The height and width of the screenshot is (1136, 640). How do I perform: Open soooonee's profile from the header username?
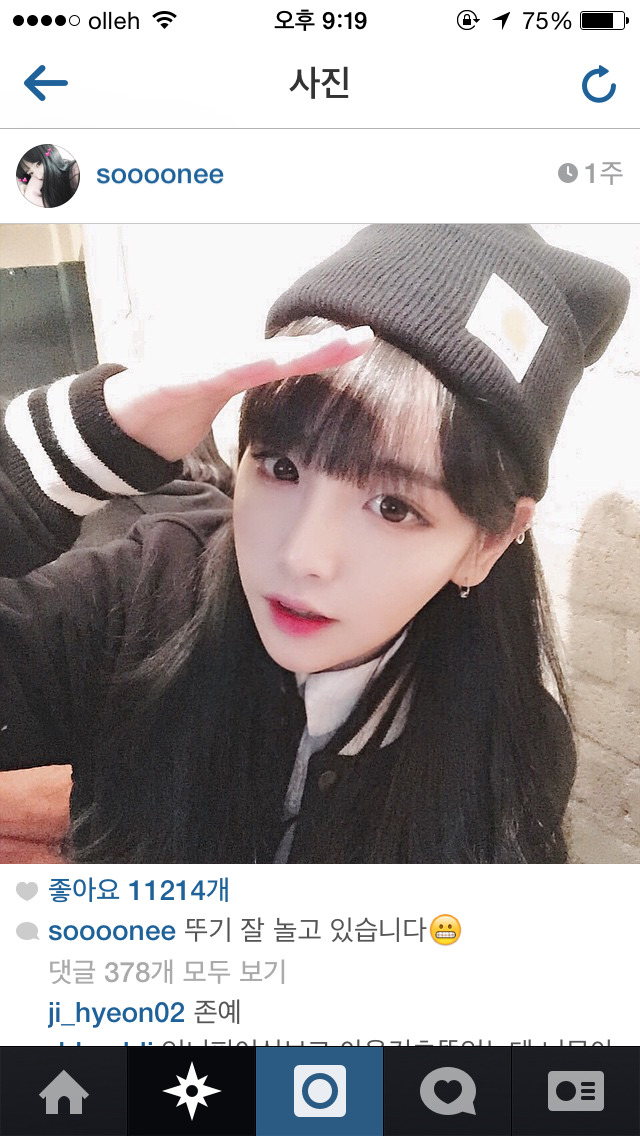pos(159,175)
